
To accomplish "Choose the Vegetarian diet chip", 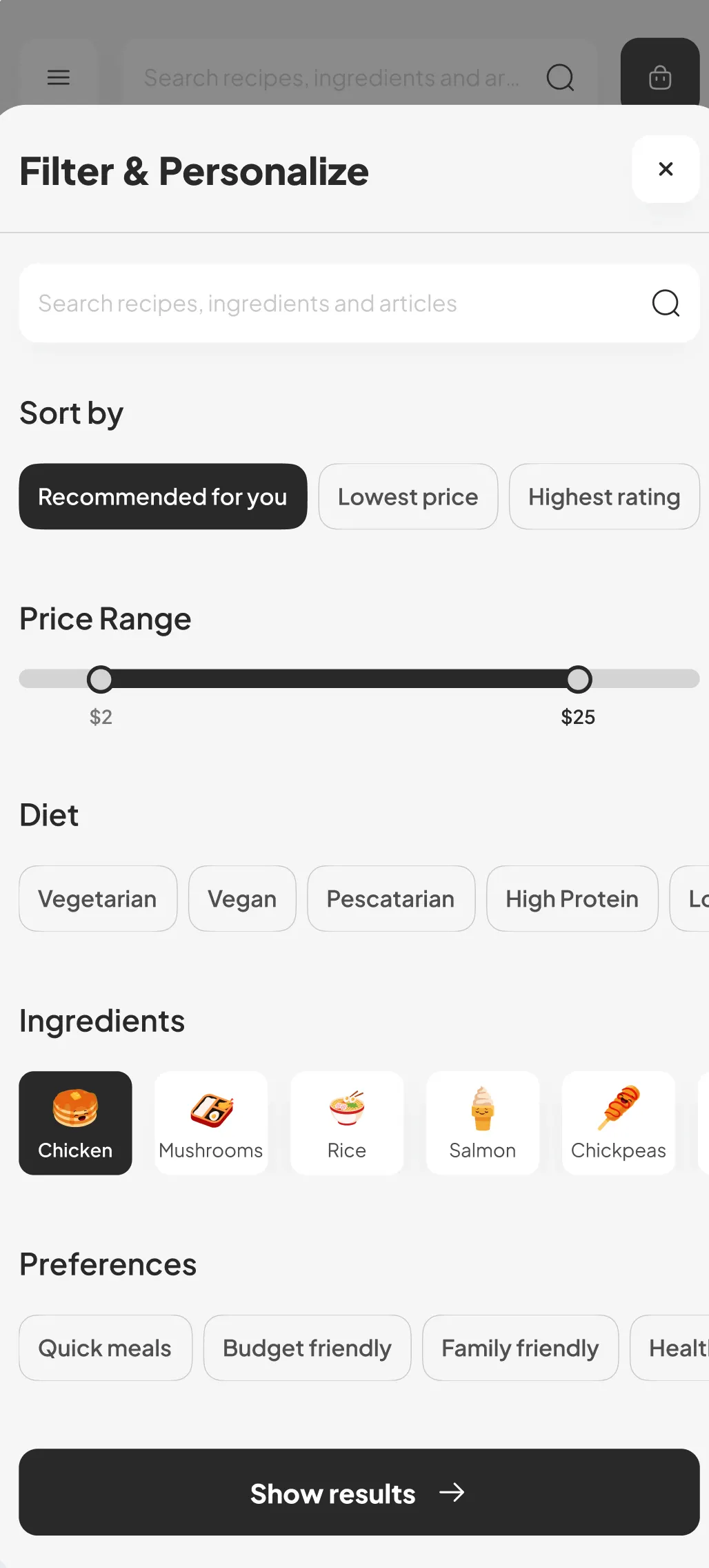I will point(98,899).
